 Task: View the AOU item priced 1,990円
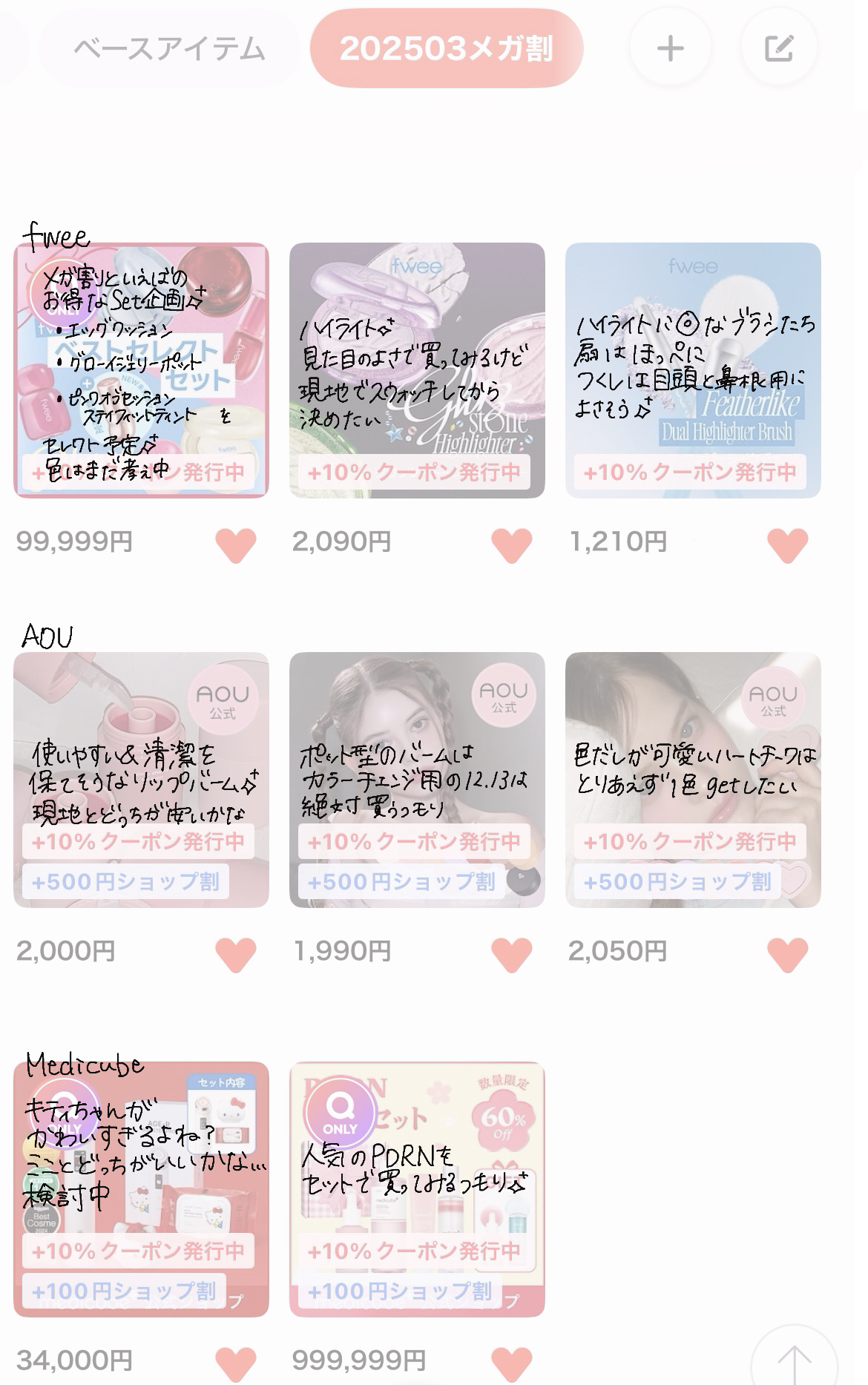(x=417, y=780)
